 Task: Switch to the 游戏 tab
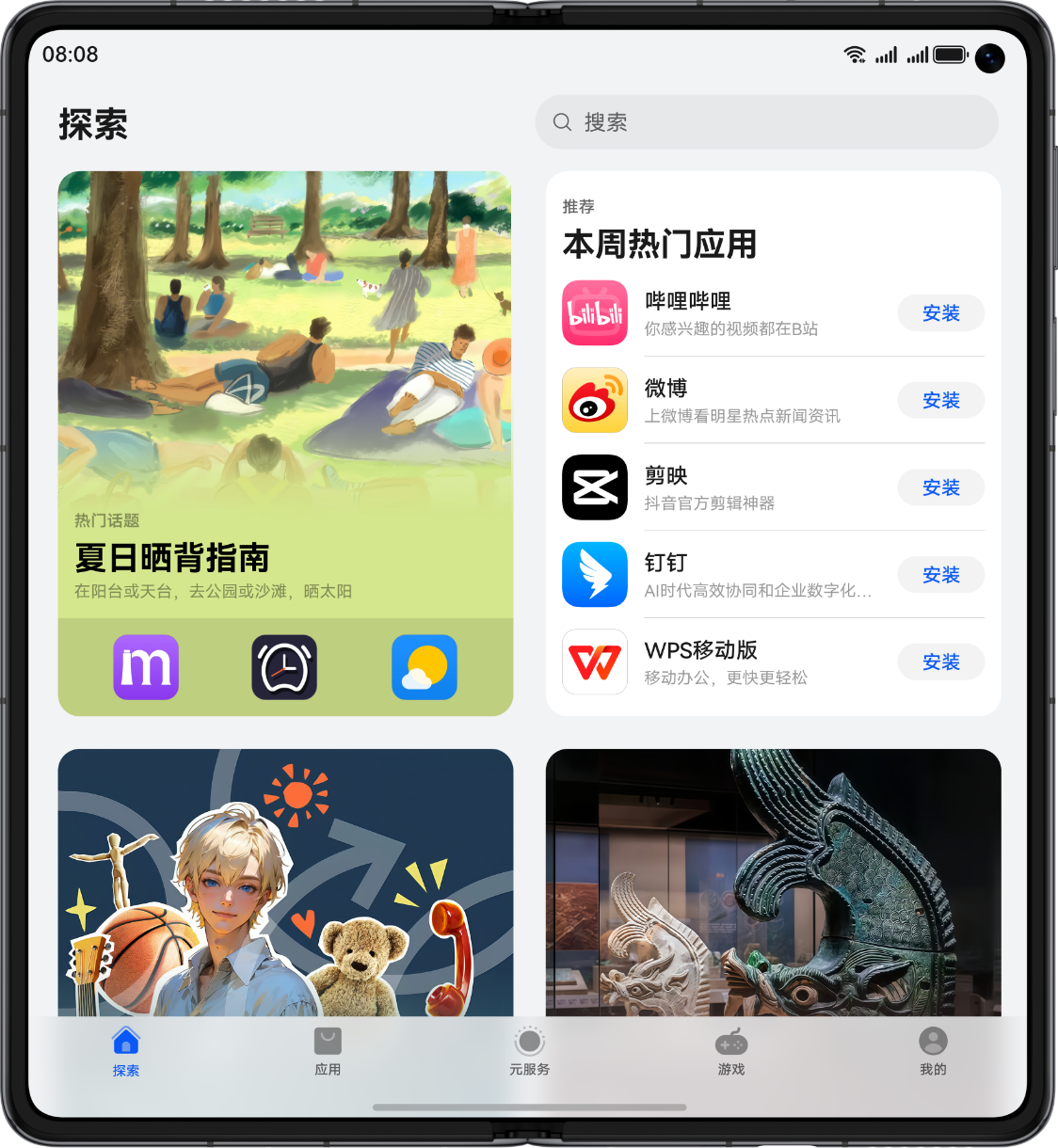tap(731, 1051)
